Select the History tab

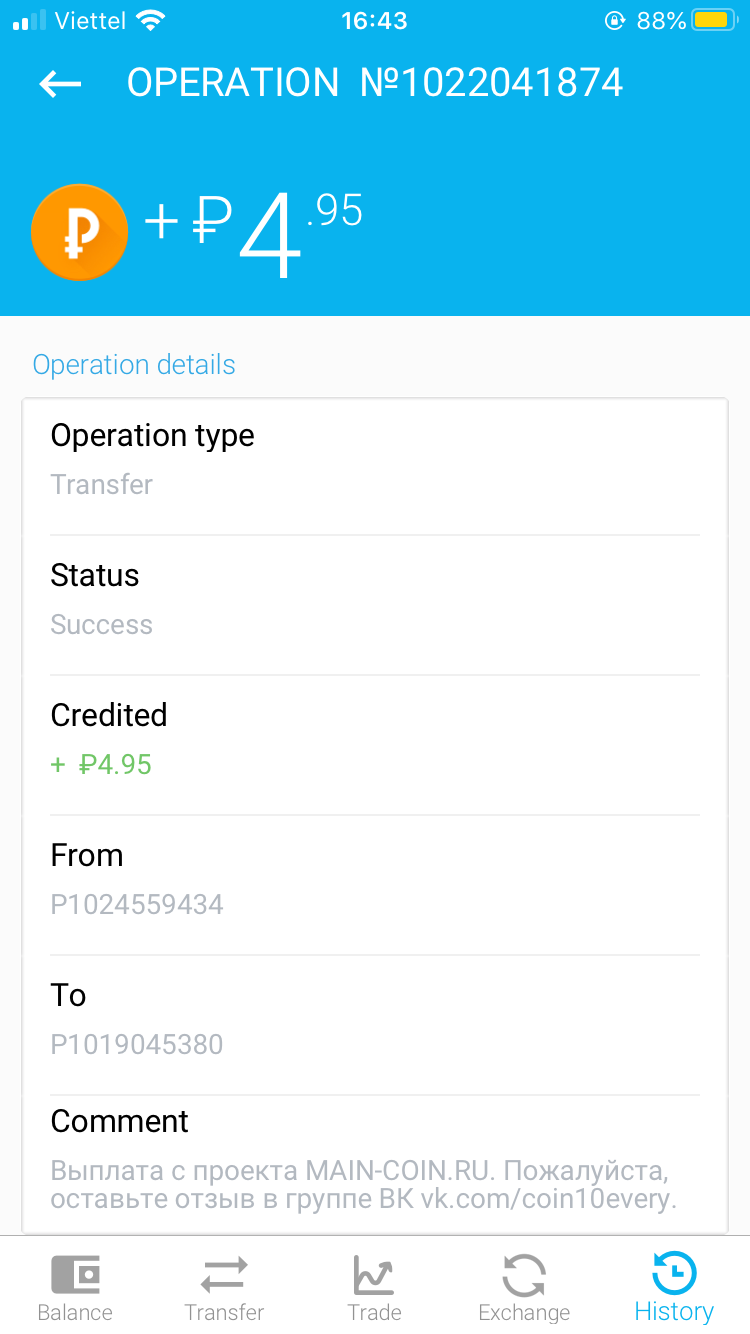[x=674, y=1288]
